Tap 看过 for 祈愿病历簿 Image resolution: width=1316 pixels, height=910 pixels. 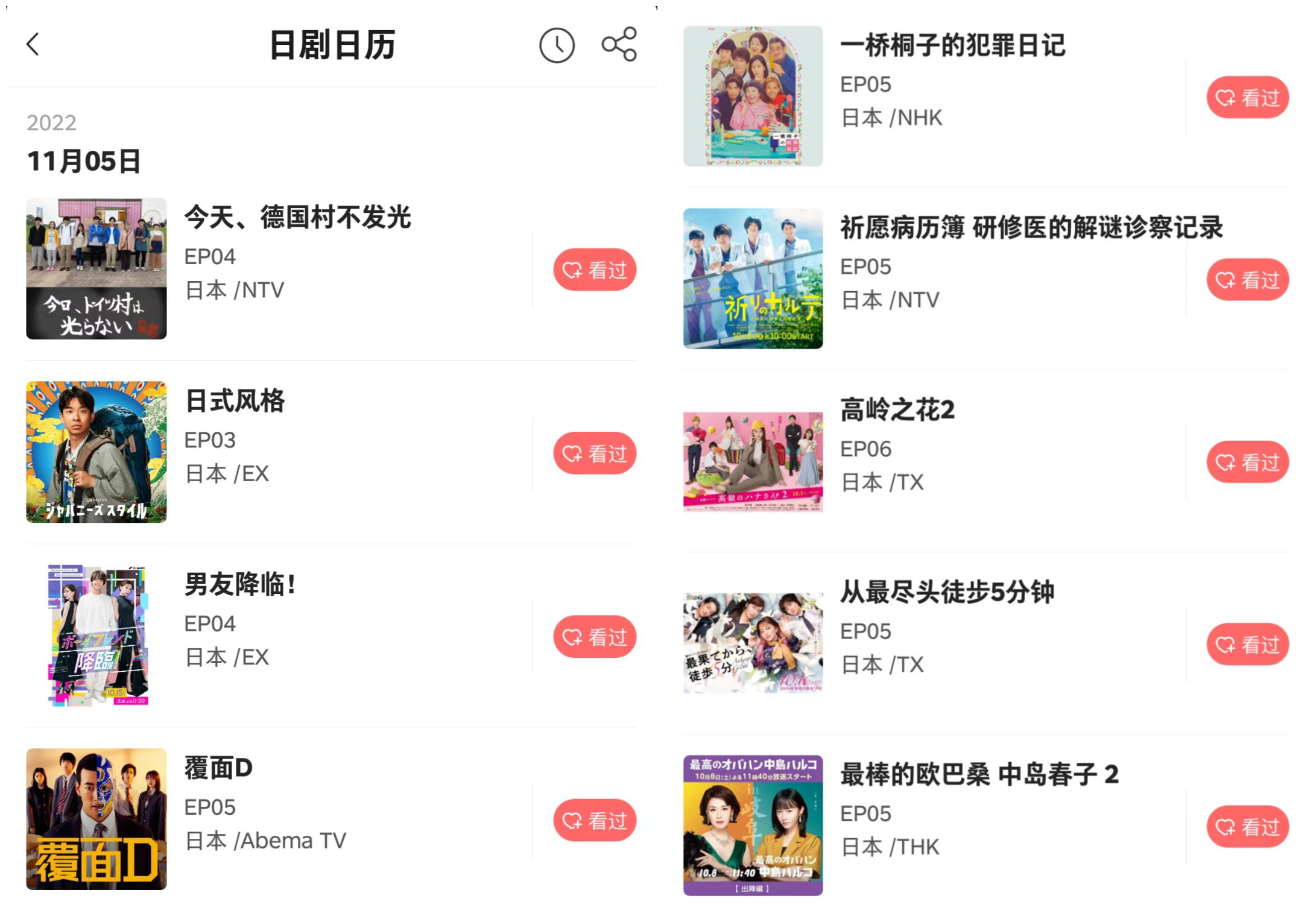1247,280
